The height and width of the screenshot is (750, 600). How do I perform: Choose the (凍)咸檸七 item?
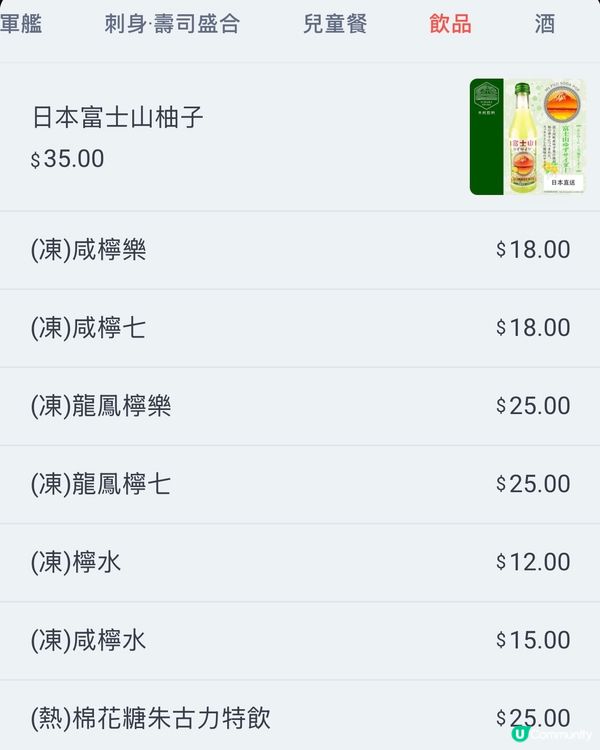[300, 328]
